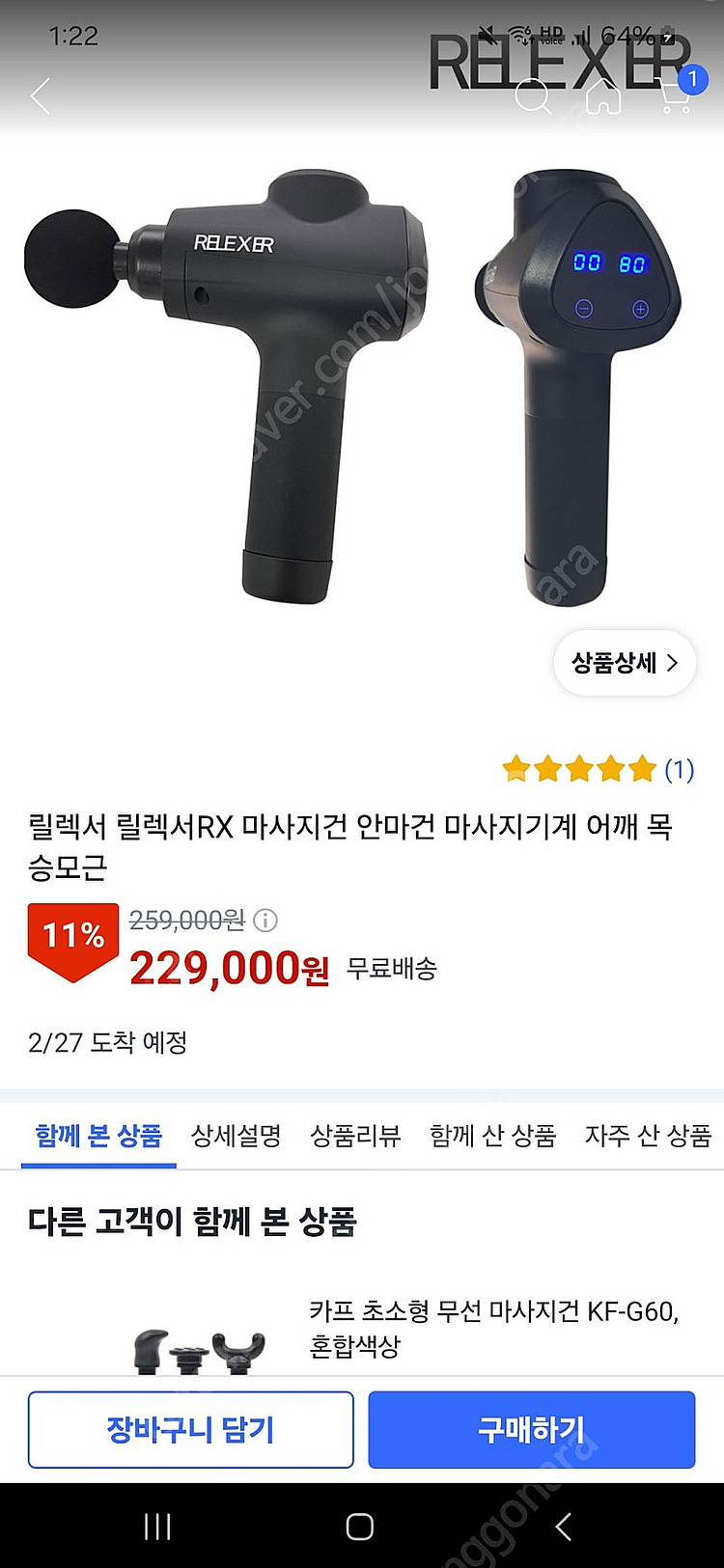Screen dimensions: 724x1568
Task: Tap 장바구니 담기 to add to cart
Action: pos(190,1429)
